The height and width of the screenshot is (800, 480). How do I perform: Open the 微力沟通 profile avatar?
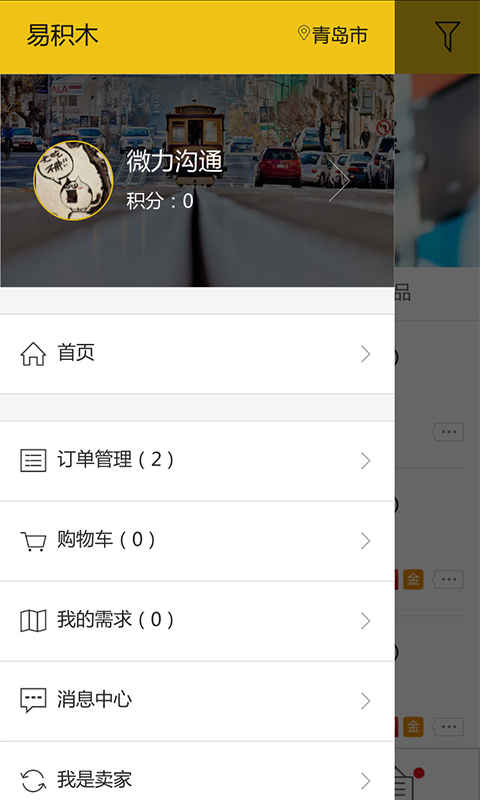coord(73,181)
